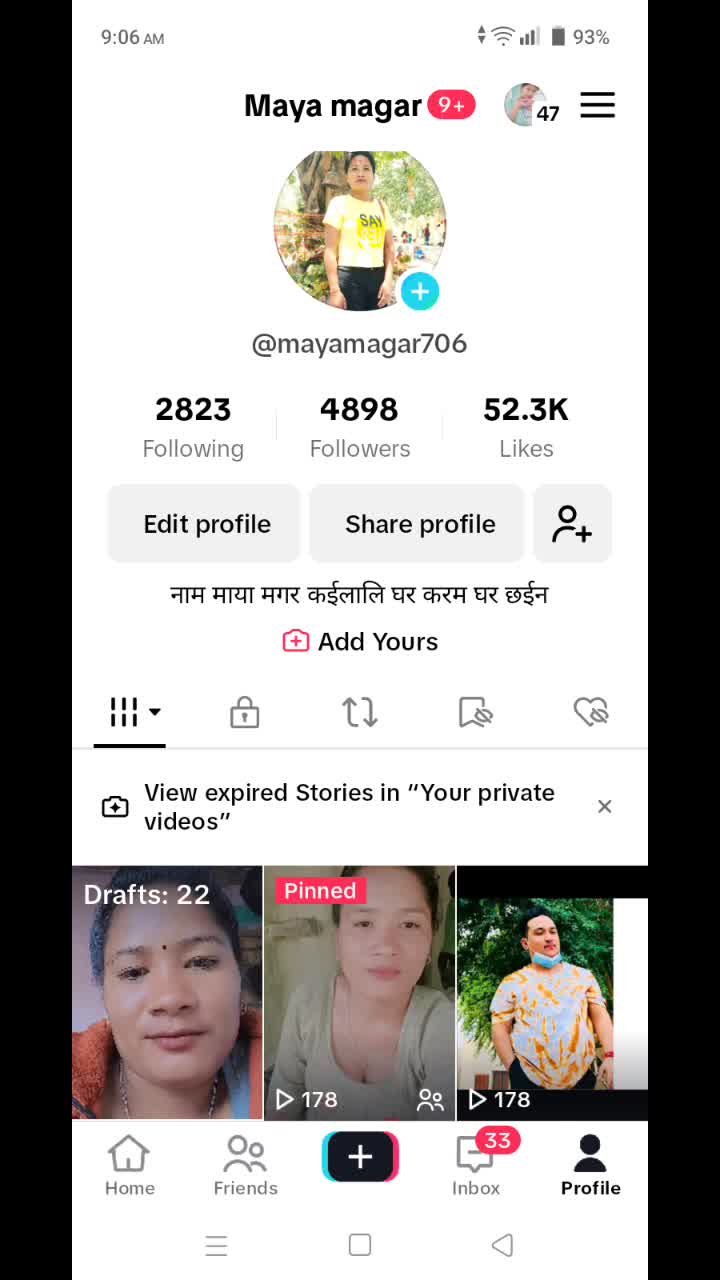The height and width of the screenshot is (1280, 720).
Task: Open the Drafts: 22 tile
Action: pos(167,992)
